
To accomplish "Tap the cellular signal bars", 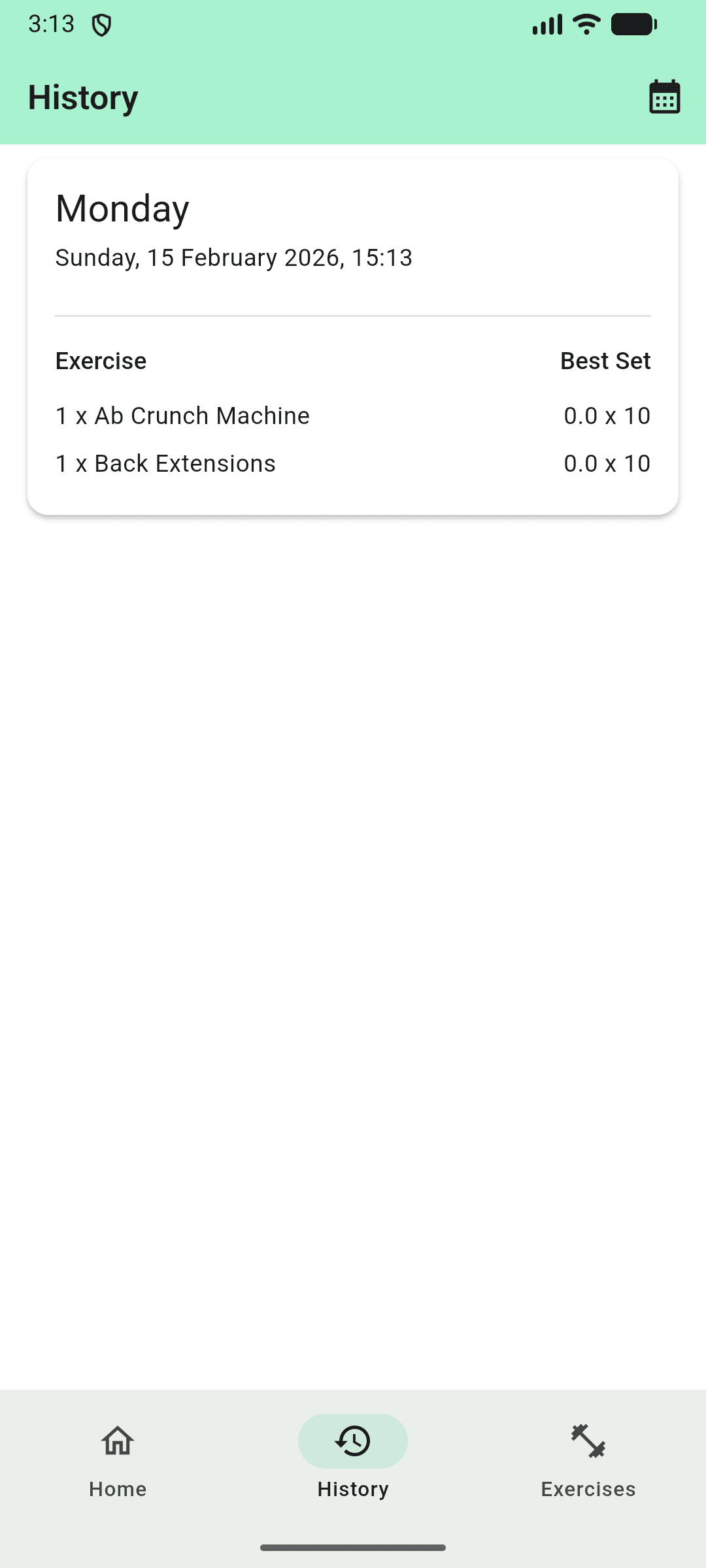I will click(x=548, y=24).
